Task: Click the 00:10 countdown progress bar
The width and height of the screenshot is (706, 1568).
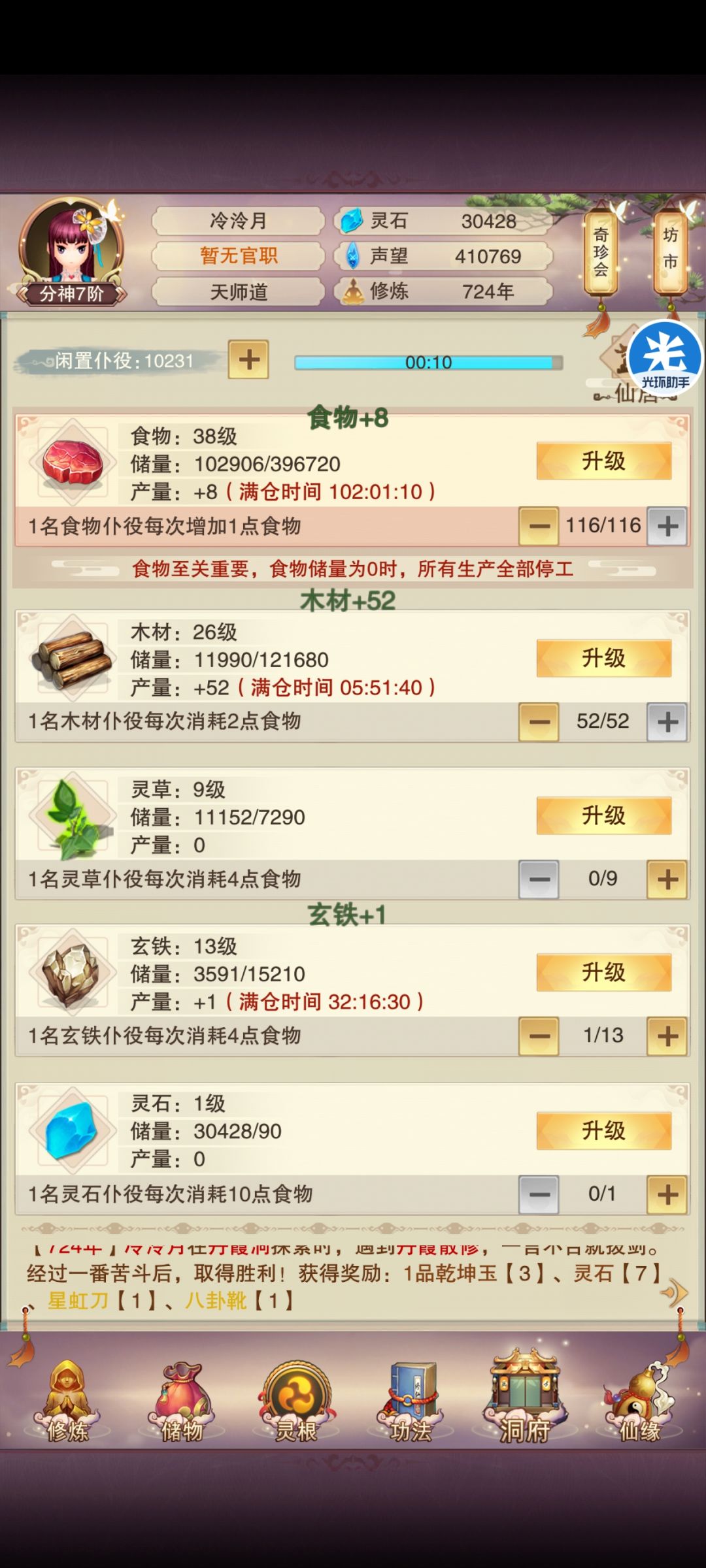Action: tap(428, 361)
